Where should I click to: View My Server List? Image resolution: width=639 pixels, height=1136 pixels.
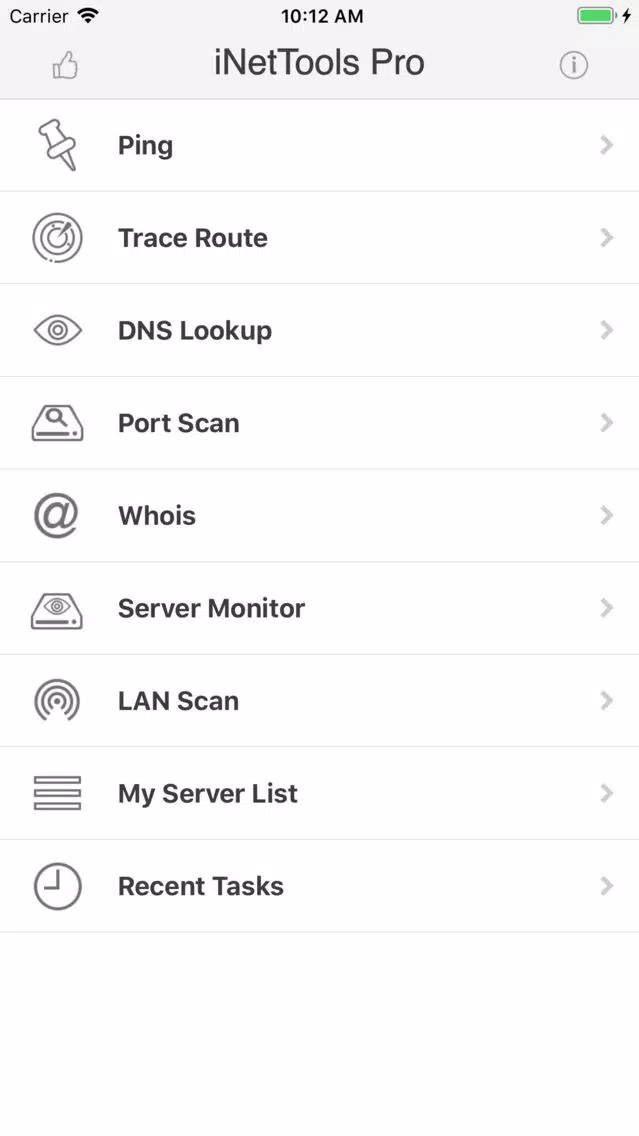tap(320, 793)
